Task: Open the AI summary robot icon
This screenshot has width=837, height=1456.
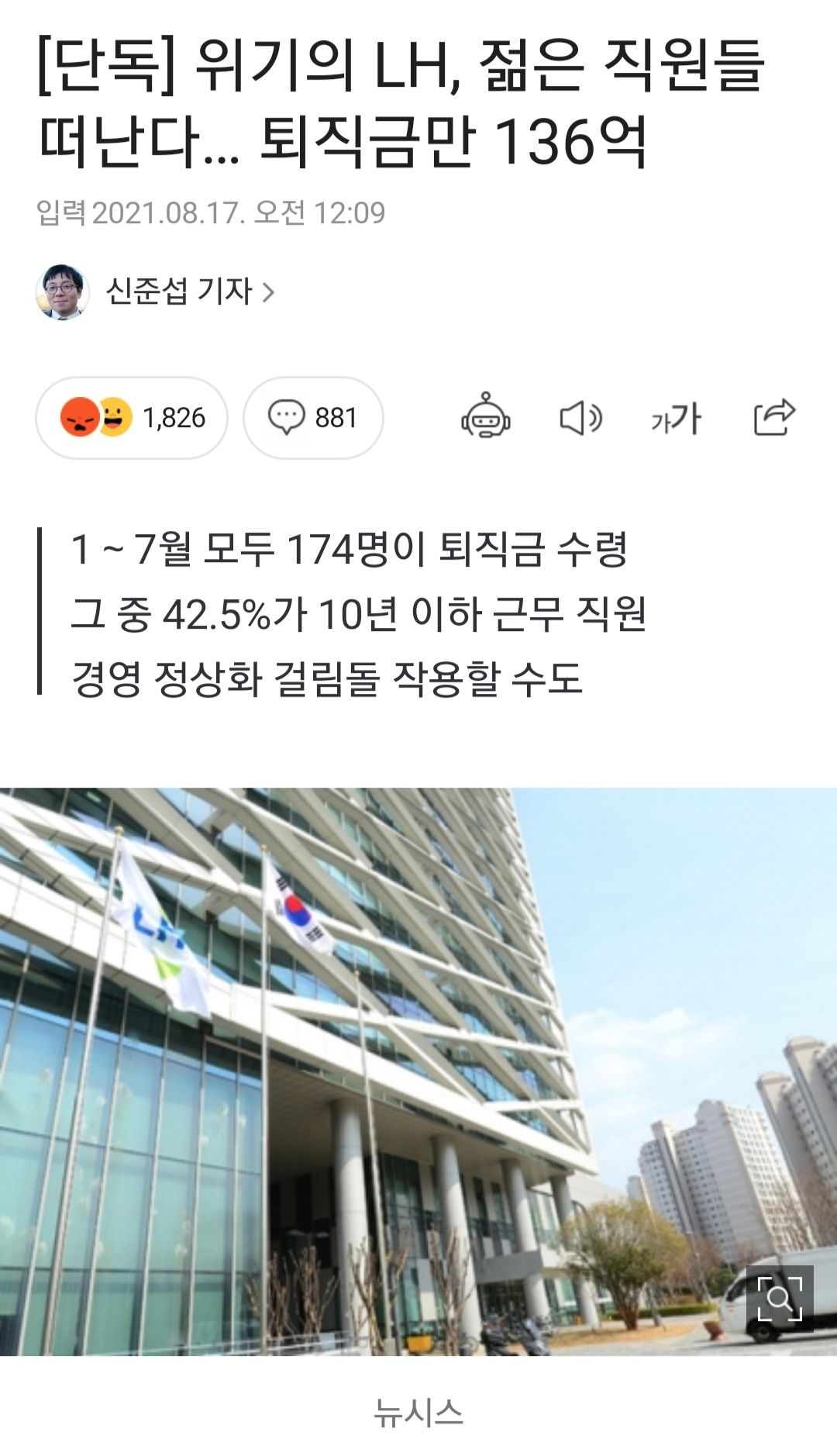Action: click(x=486, y=416)
